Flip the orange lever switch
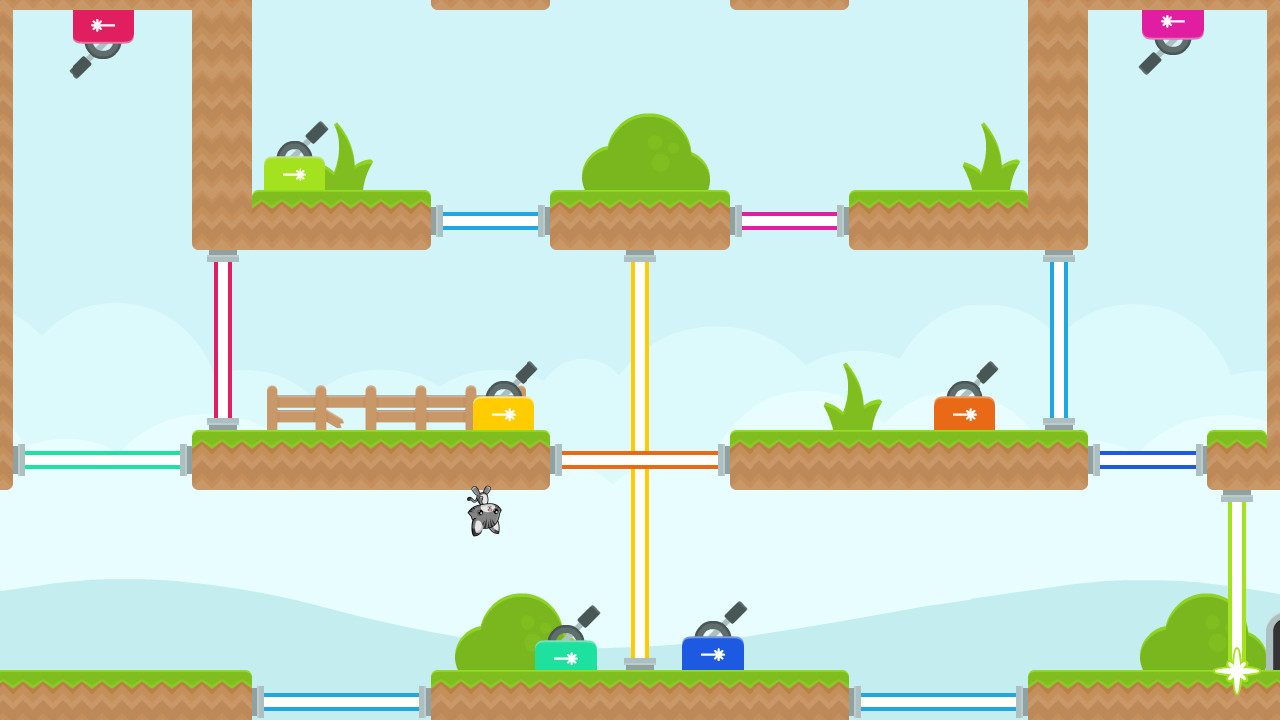The width and height of the screenshot is (1280, 720). pos(964,412)
